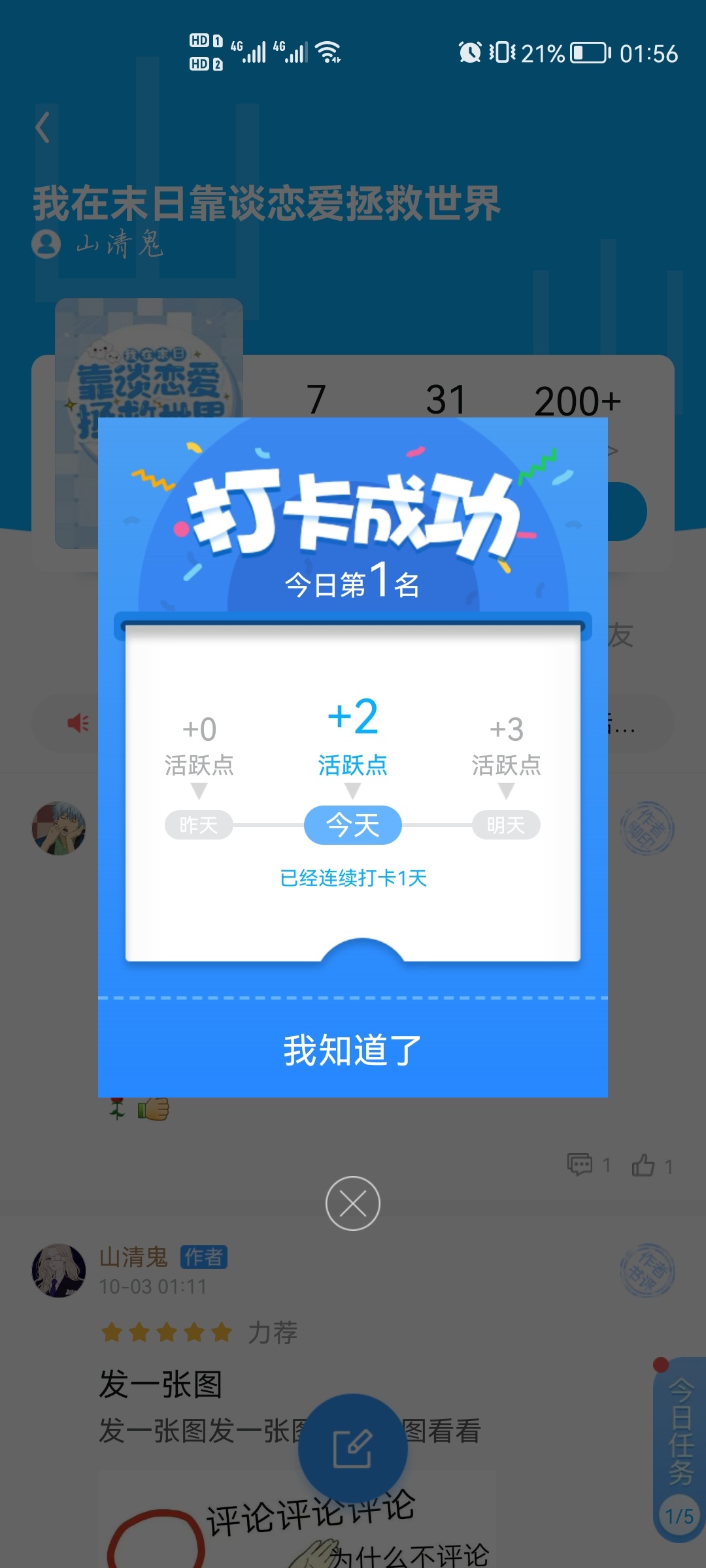
Task: Tap the 我知道了 confirmation button
Action: [352, 1049]
